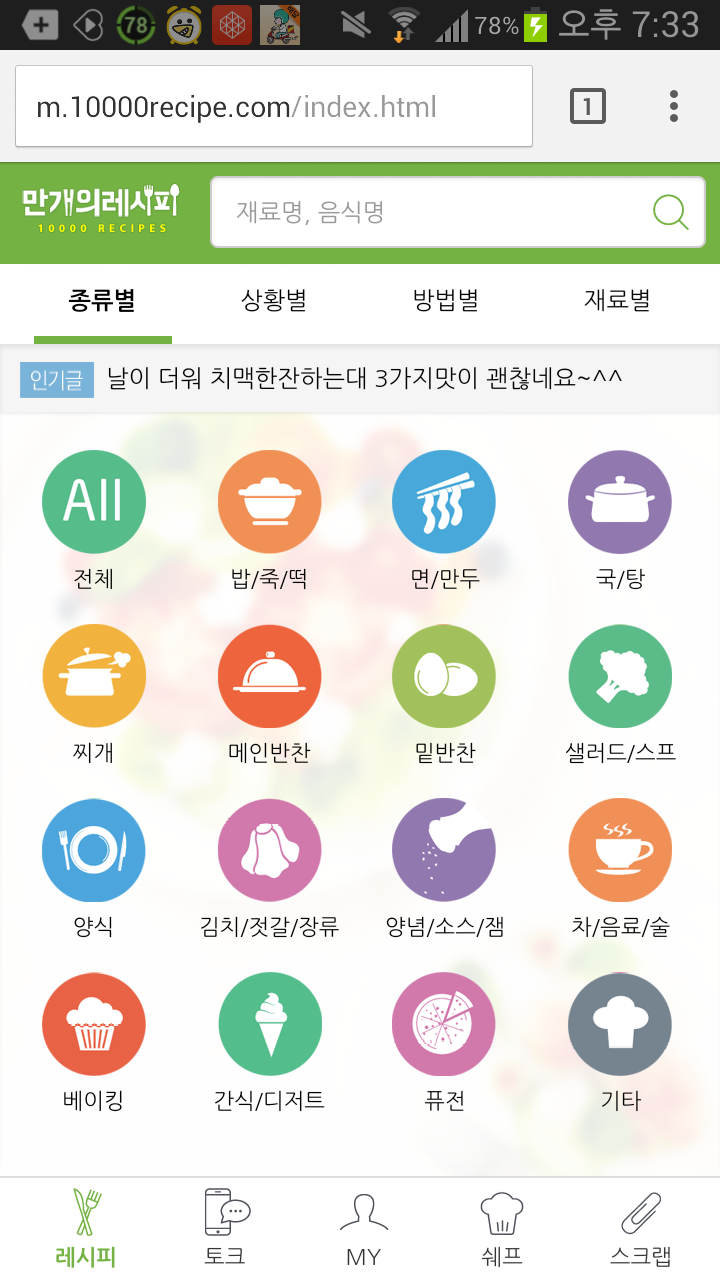Open the 인기글 post about 치맥
Screen dimensions: 720x1280
pyautogui.click(x=365, y=379)
